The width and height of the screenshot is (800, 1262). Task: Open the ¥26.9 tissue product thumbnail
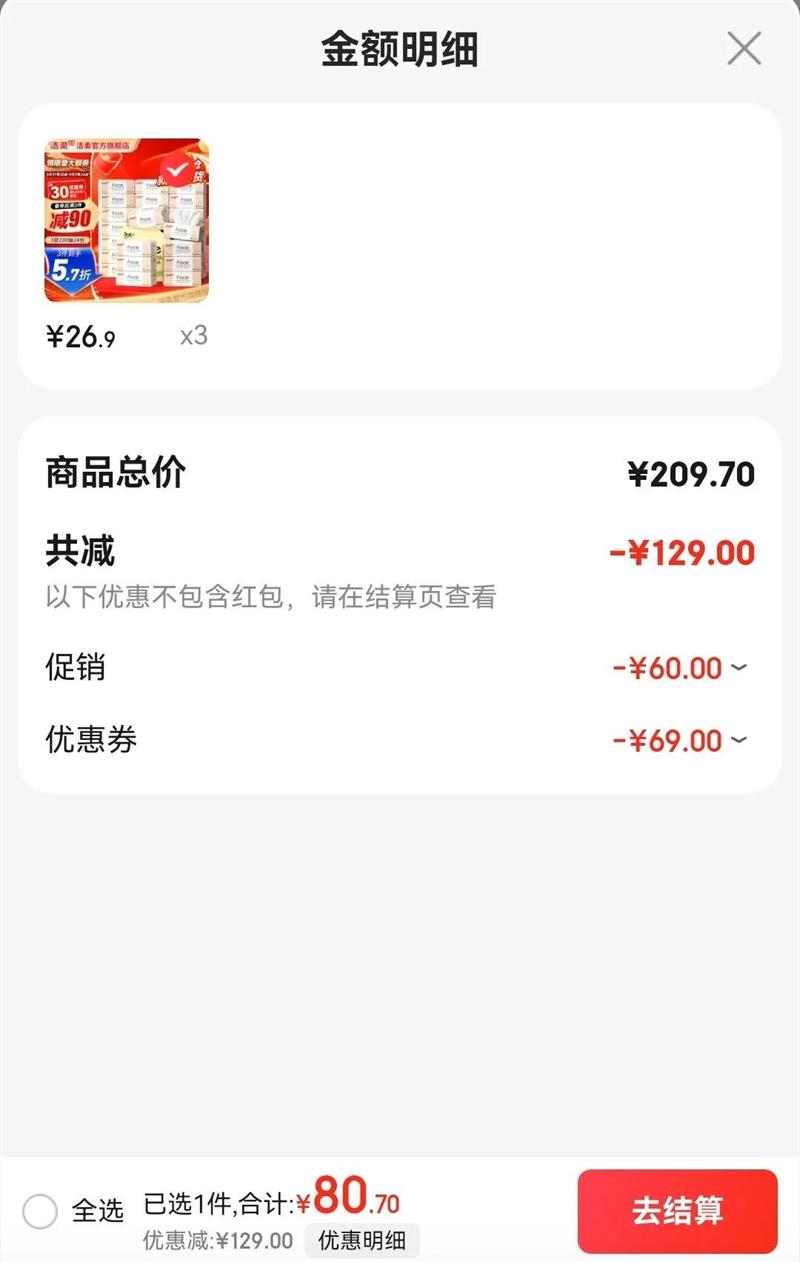[126, 221]
